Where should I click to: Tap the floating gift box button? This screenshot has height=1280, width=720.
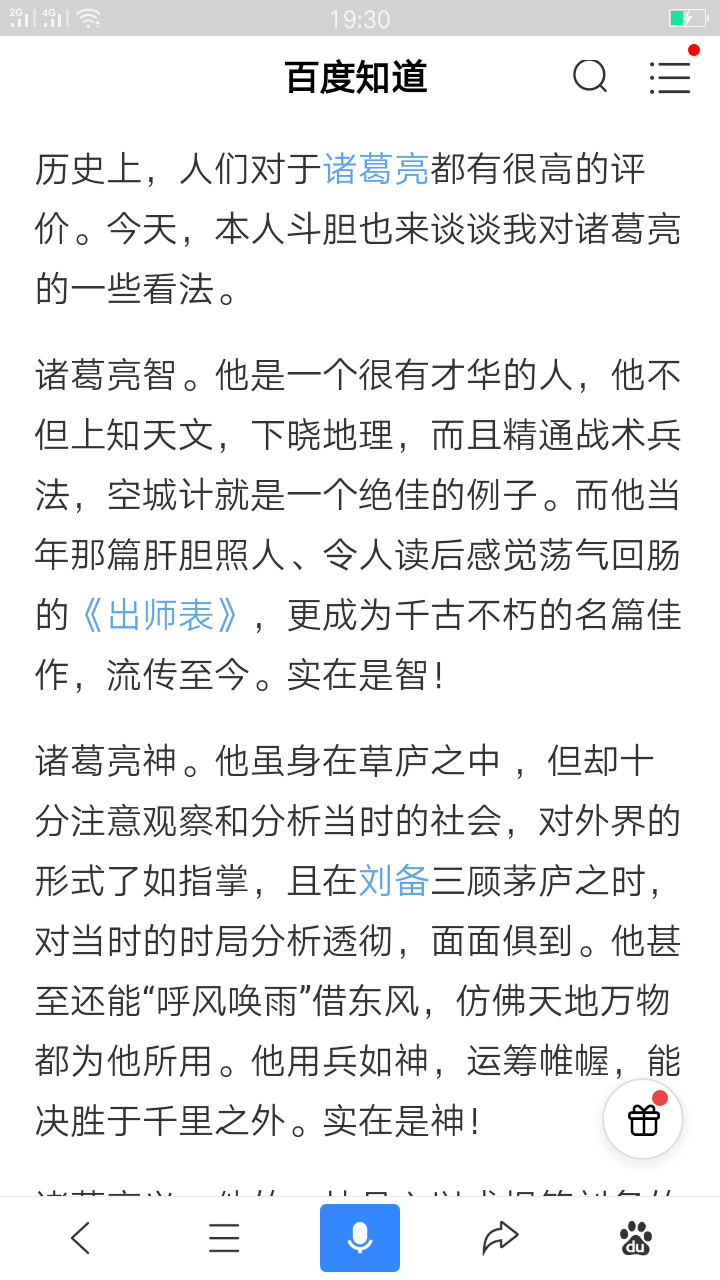(x=643, y=1120)
